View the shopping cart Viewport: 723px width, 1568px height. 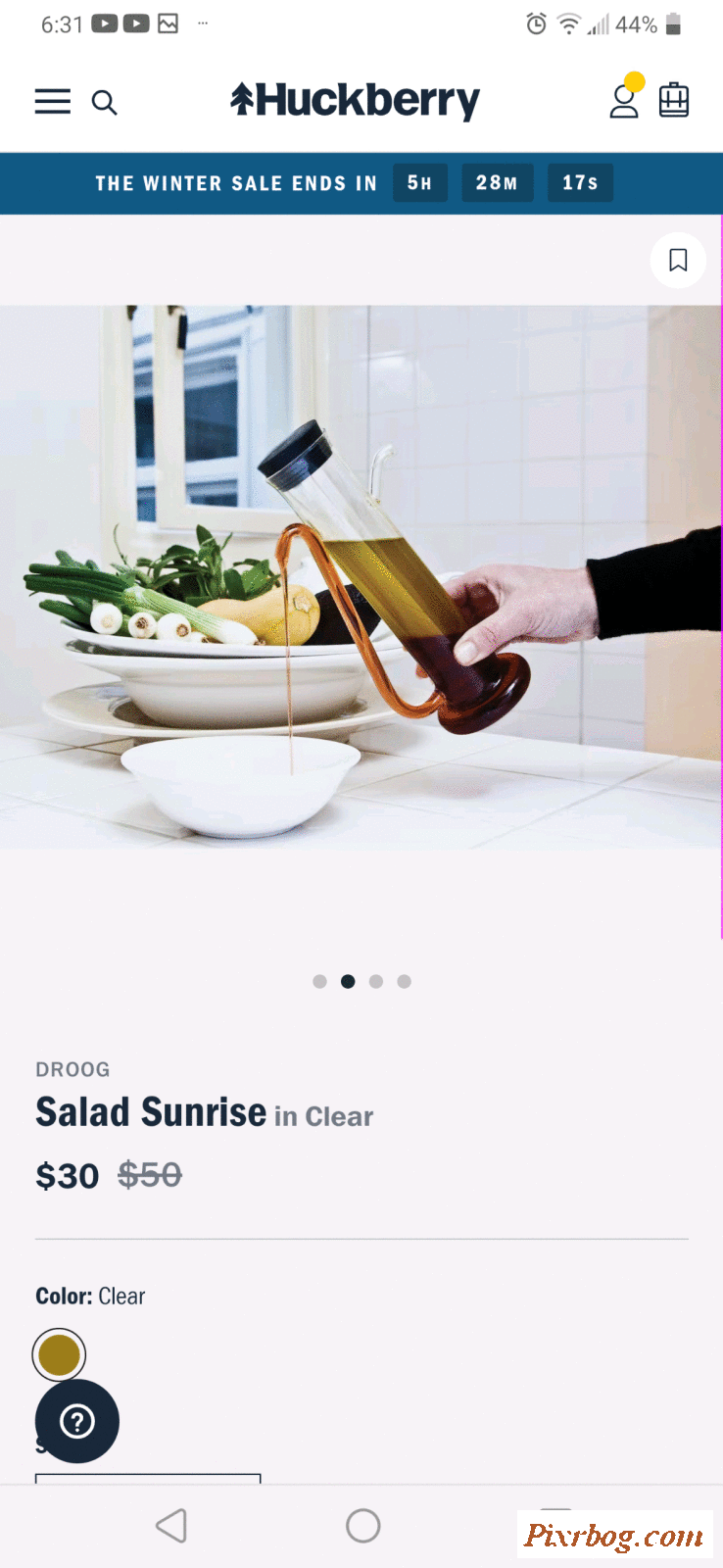[x=674, y=101]
